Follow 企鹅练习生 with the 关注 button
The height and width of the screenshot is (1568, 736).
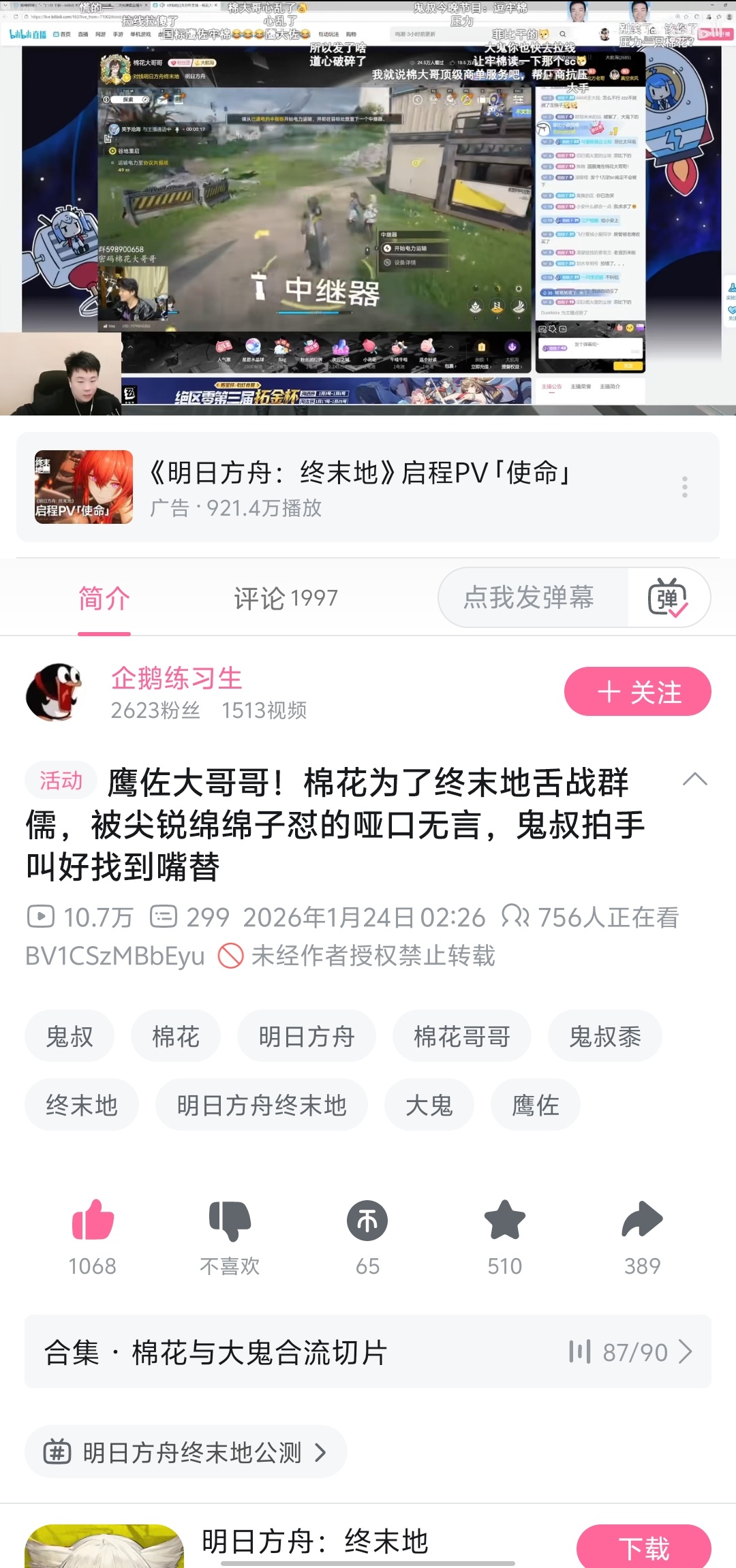637,692
